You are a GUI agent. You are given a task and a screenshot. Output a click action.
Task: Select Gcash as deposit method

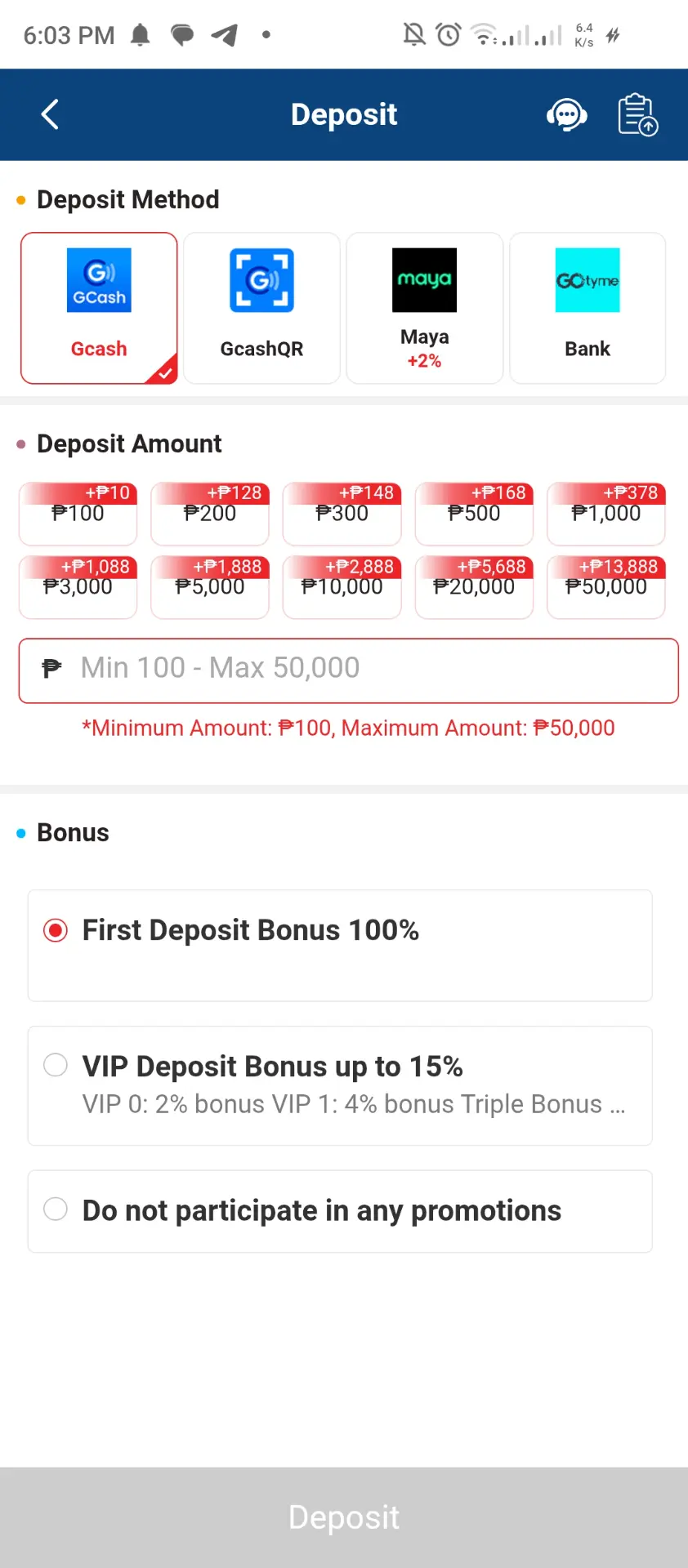(x=99, y=308)
